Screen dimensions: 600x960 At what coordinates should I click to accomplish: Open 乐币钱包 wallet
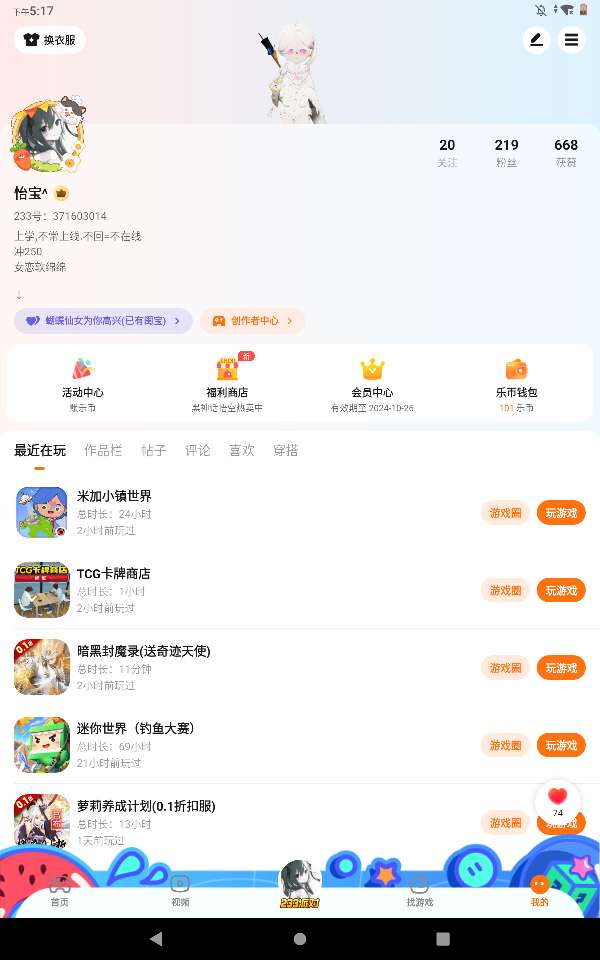[x=516, y=381]
